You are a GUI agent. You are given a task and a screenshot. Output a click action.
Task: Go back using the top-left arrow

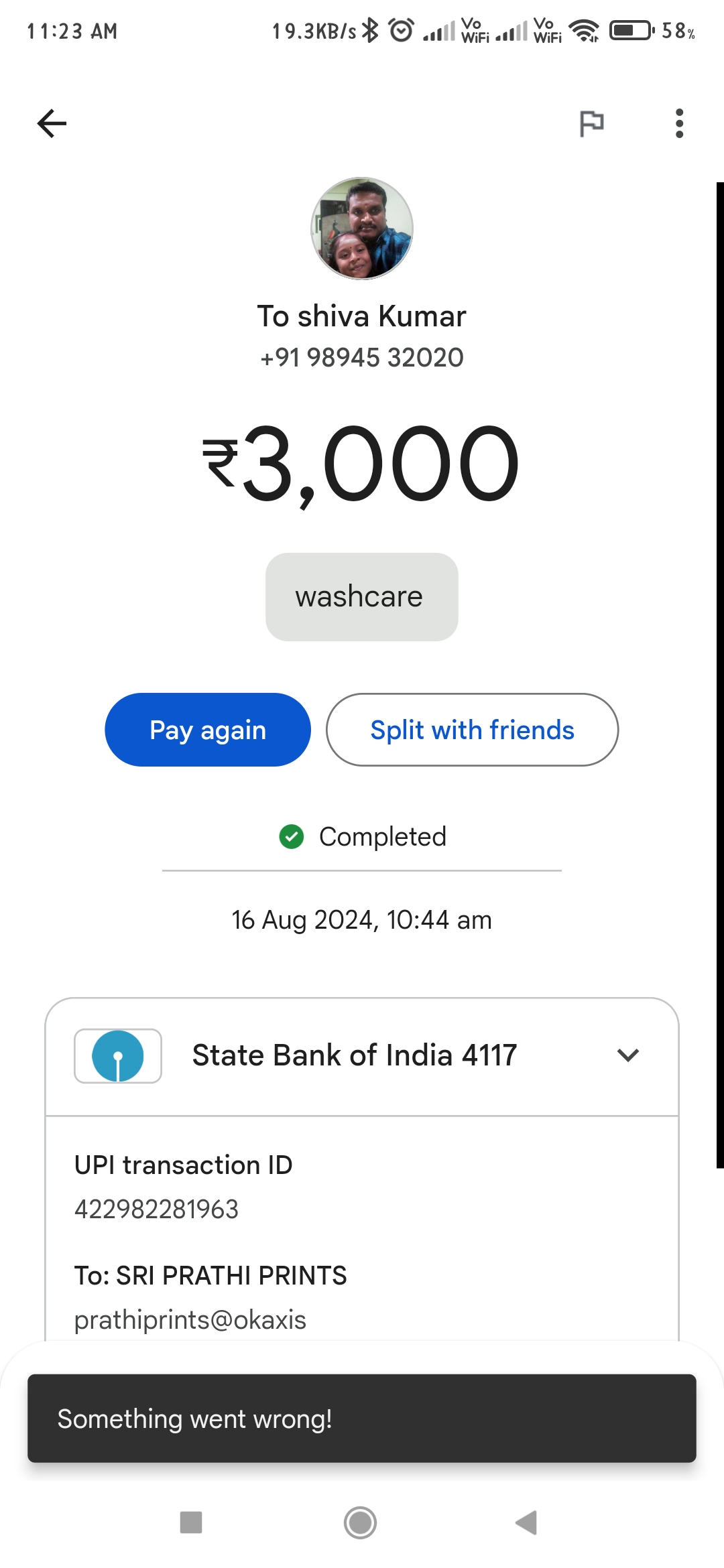[x=52, y=123]
